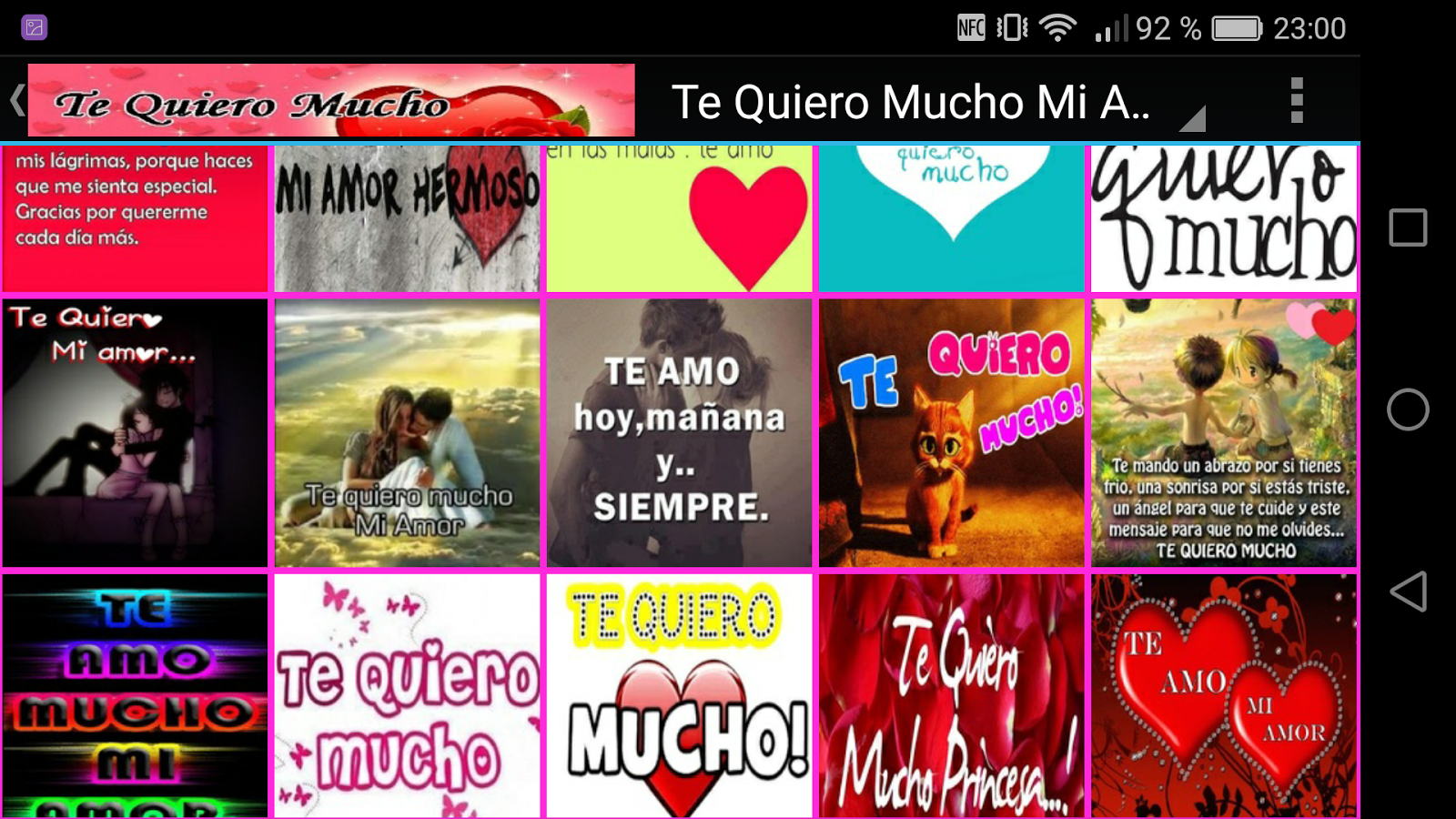Screen dimensions: 1456x819
Task: Open the 'Mi Amor Hermoso' image
Action: pos(407,218)
